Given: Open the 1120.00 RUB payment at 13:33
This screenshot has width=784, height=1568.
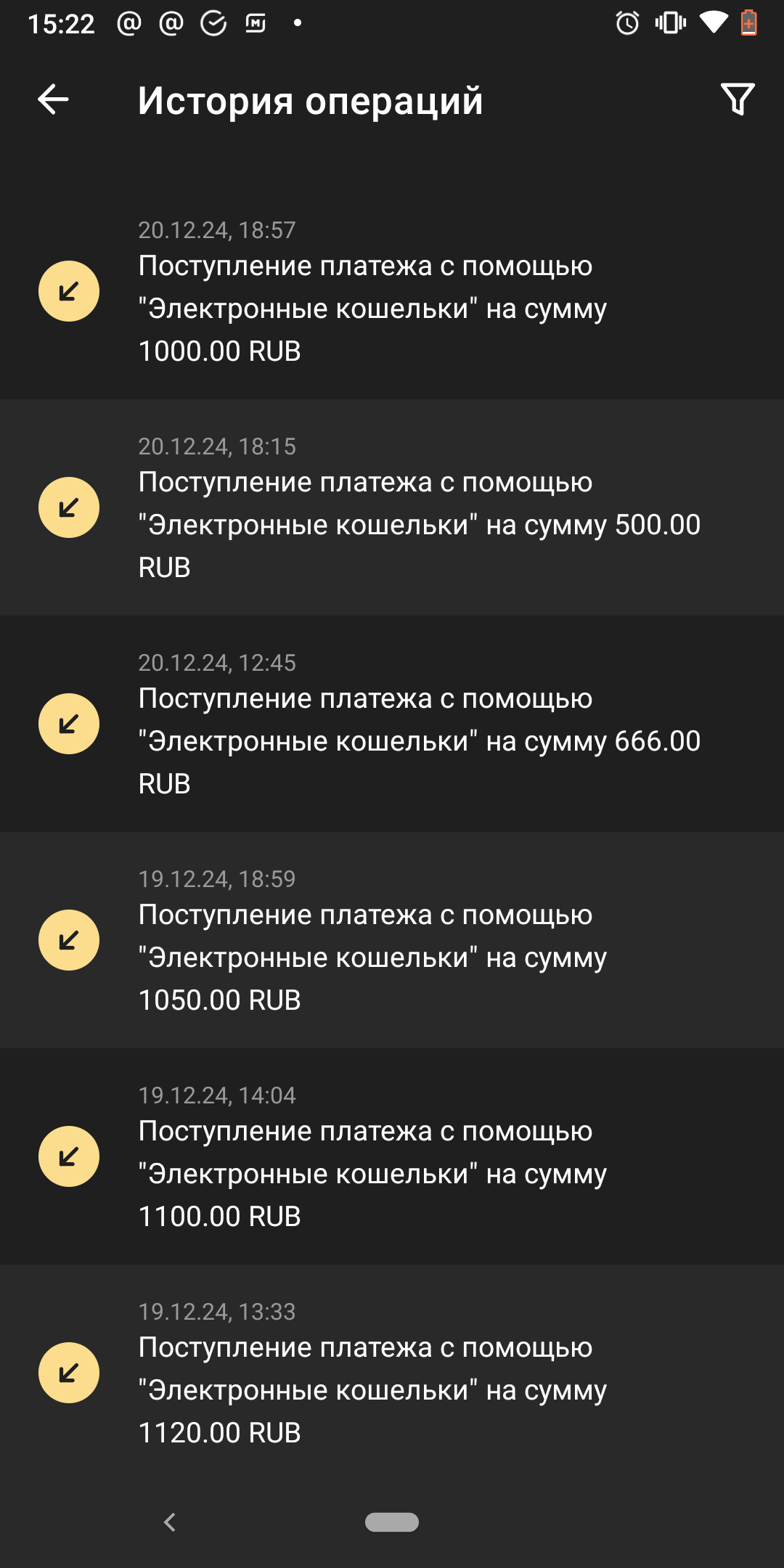Looking at the screenshot, I should [x=392, y=1373].
